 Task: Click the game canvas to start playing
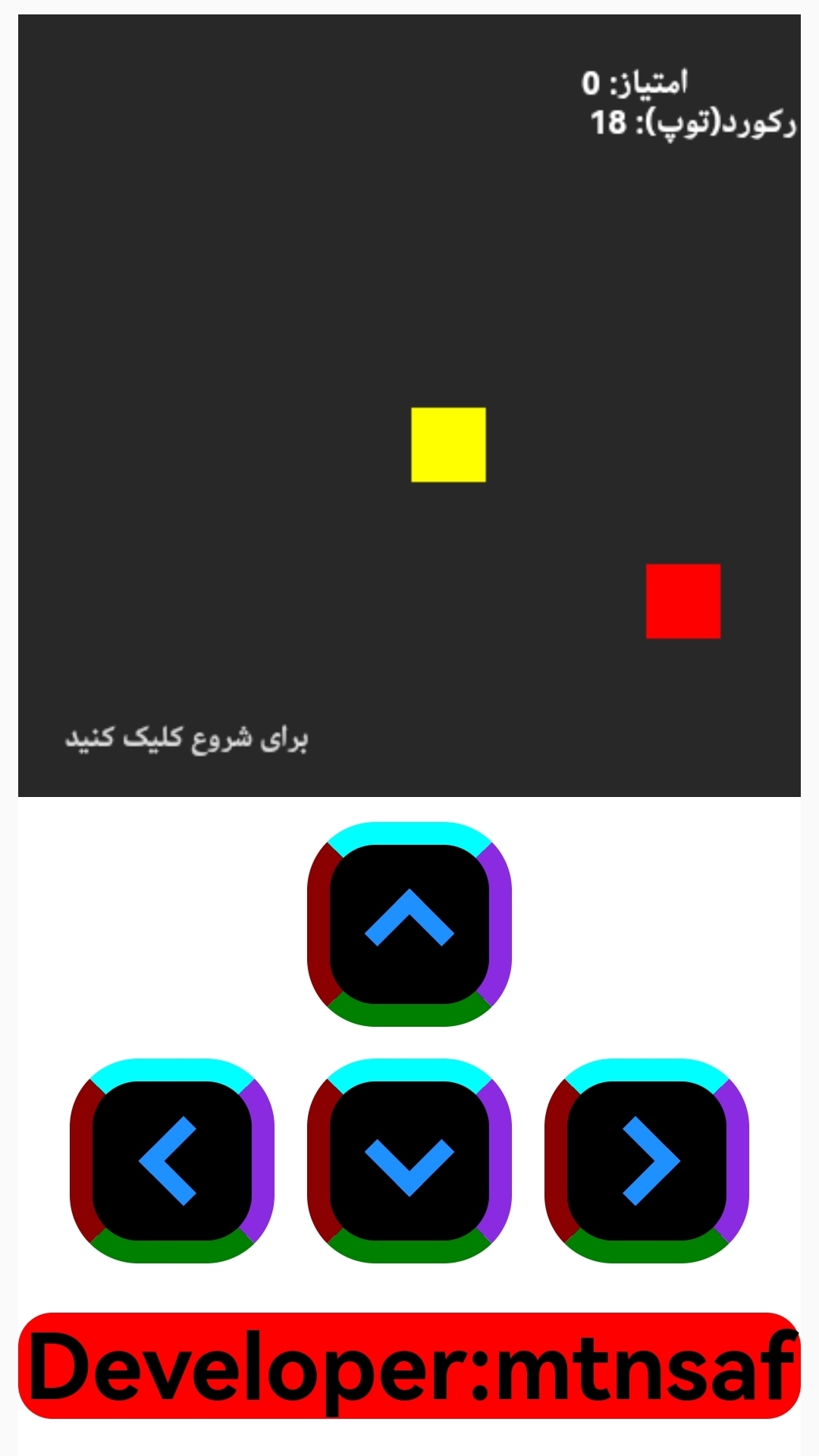(409, 406)
